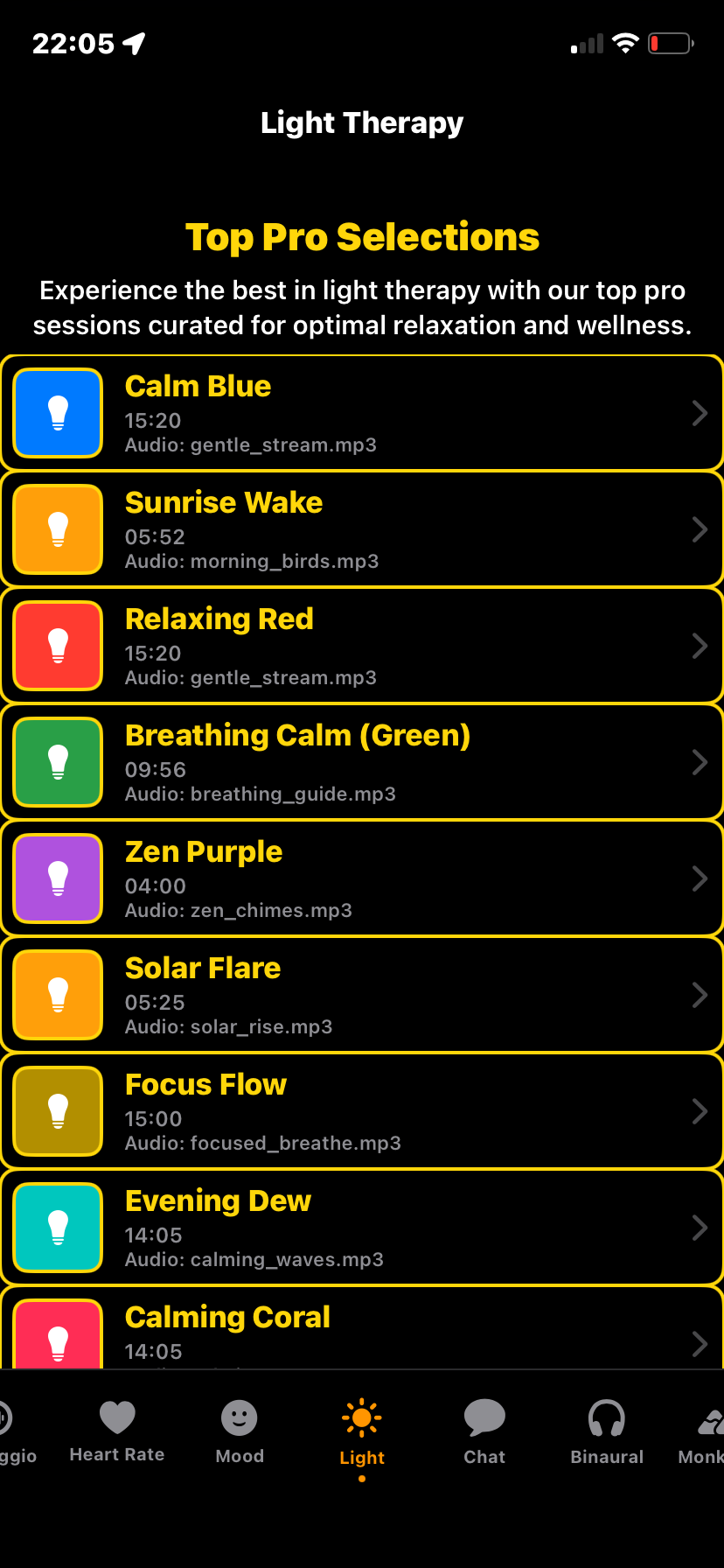Start Breathing Calm (Green) session

362,762
